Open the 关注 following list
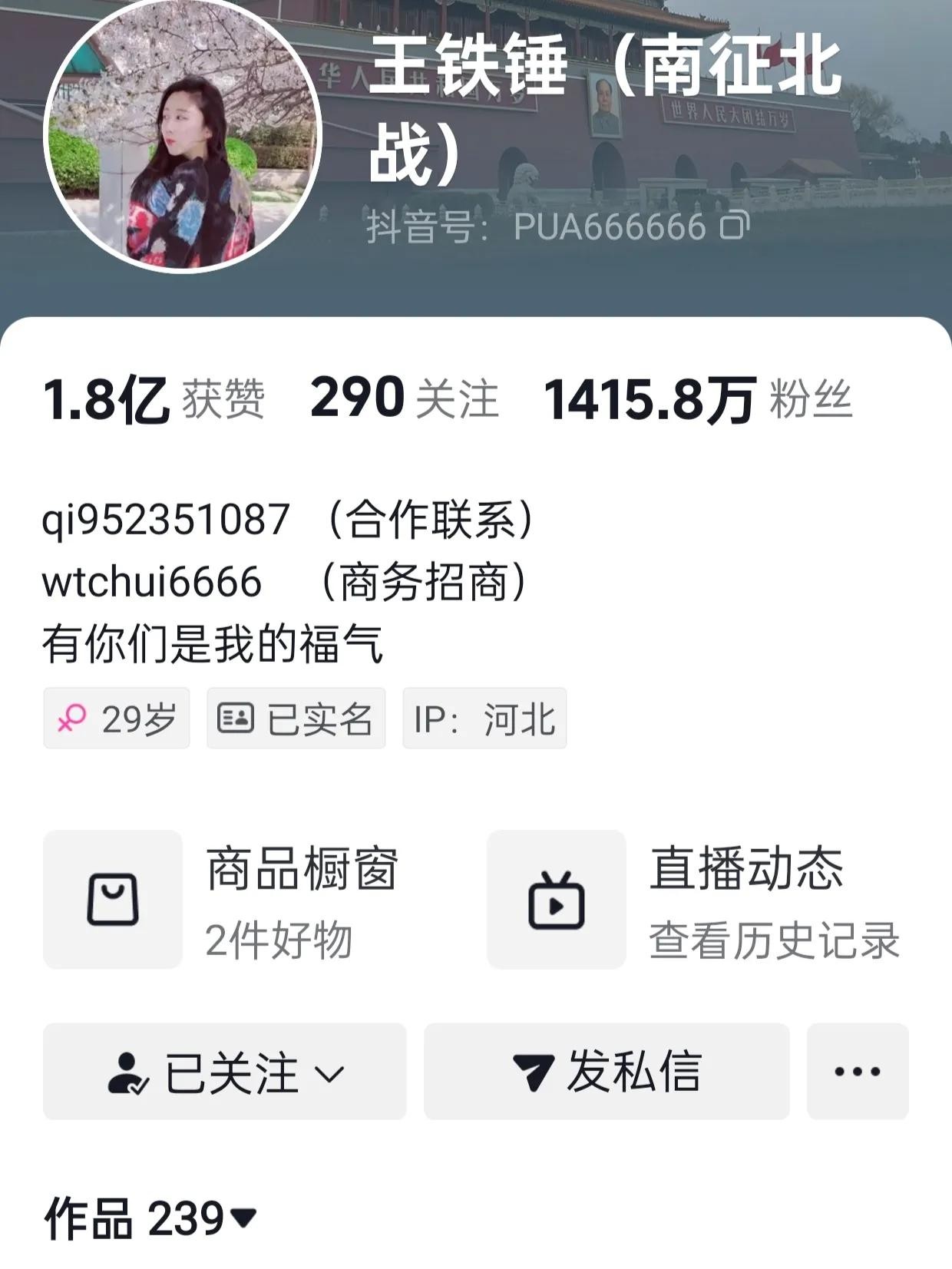Viewport: 952px width, 1269px height. [405, 399]
